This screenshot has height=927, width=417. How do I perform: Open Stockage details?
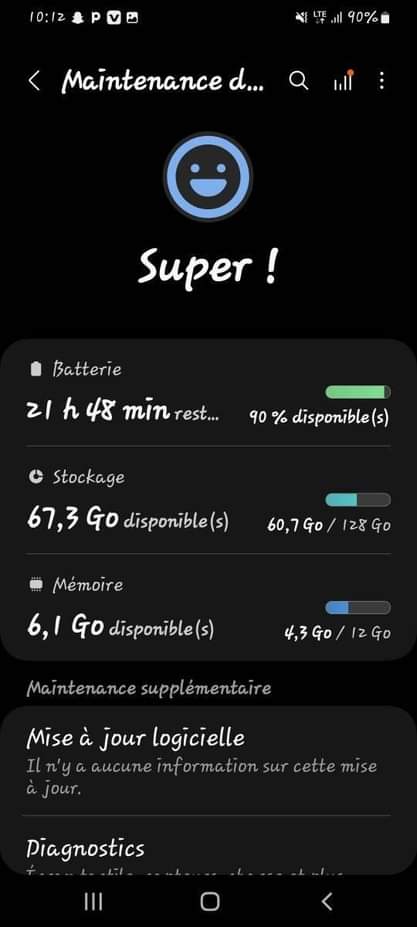(x=208, y=501)
